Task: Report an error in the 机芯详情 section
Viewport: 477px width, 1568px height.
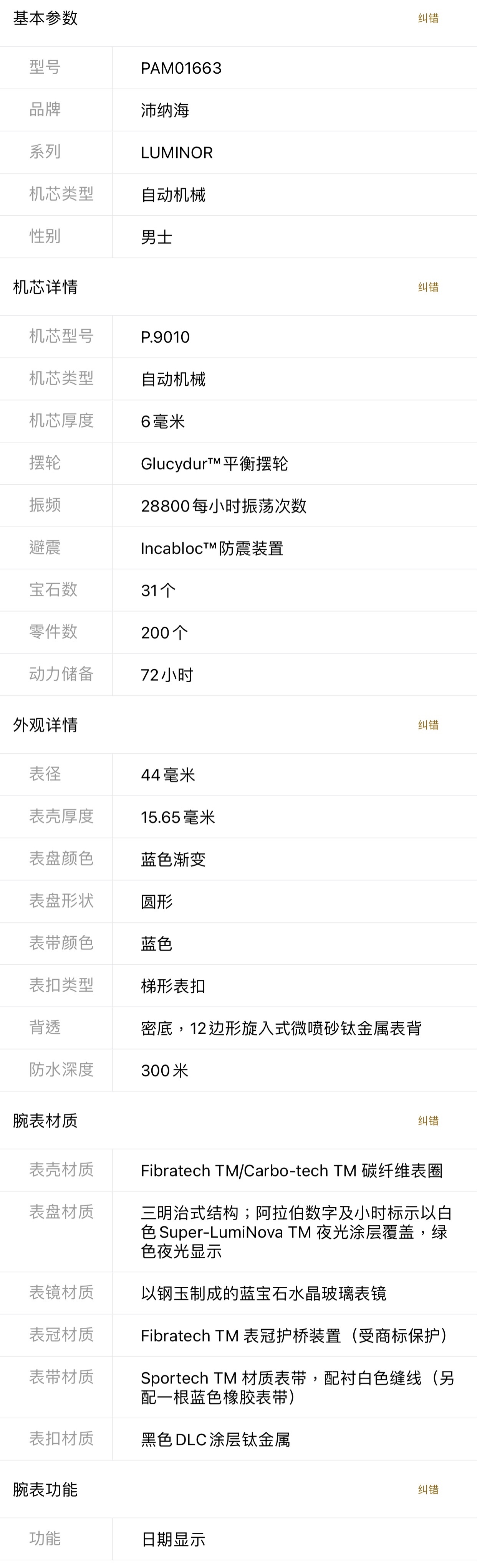Action: 428,287
